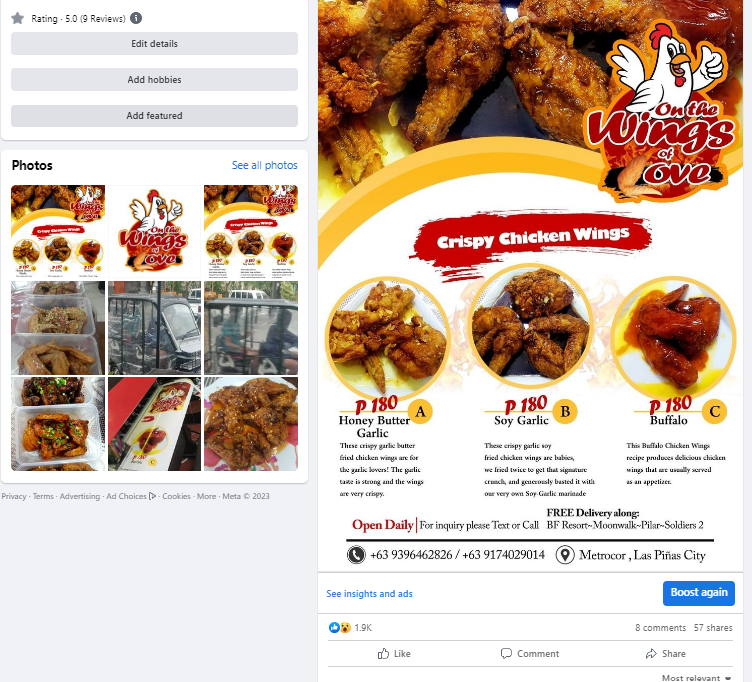Like this post
752x682 pixels.
tap(394, 654)
